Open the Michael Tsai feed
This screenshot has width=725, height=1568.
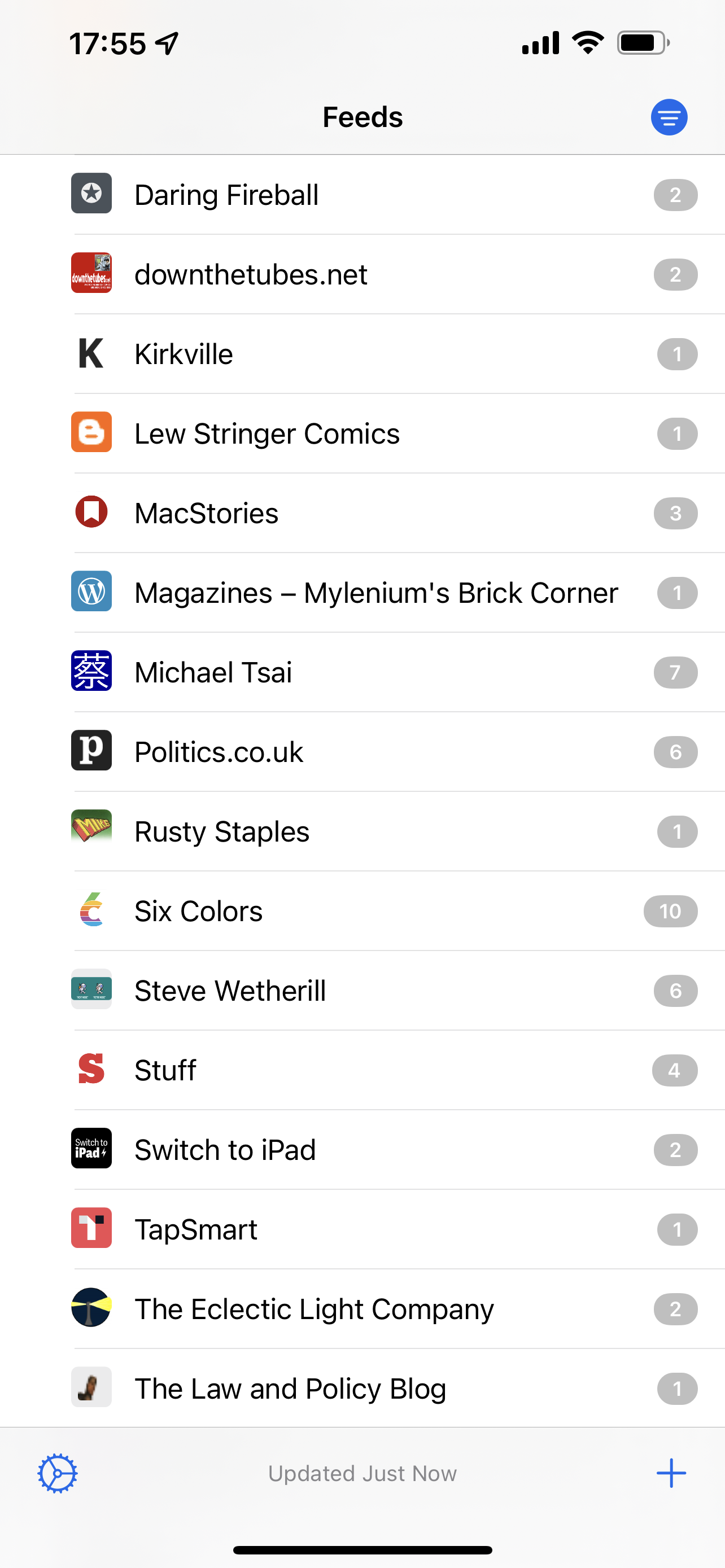pos(363,673)
